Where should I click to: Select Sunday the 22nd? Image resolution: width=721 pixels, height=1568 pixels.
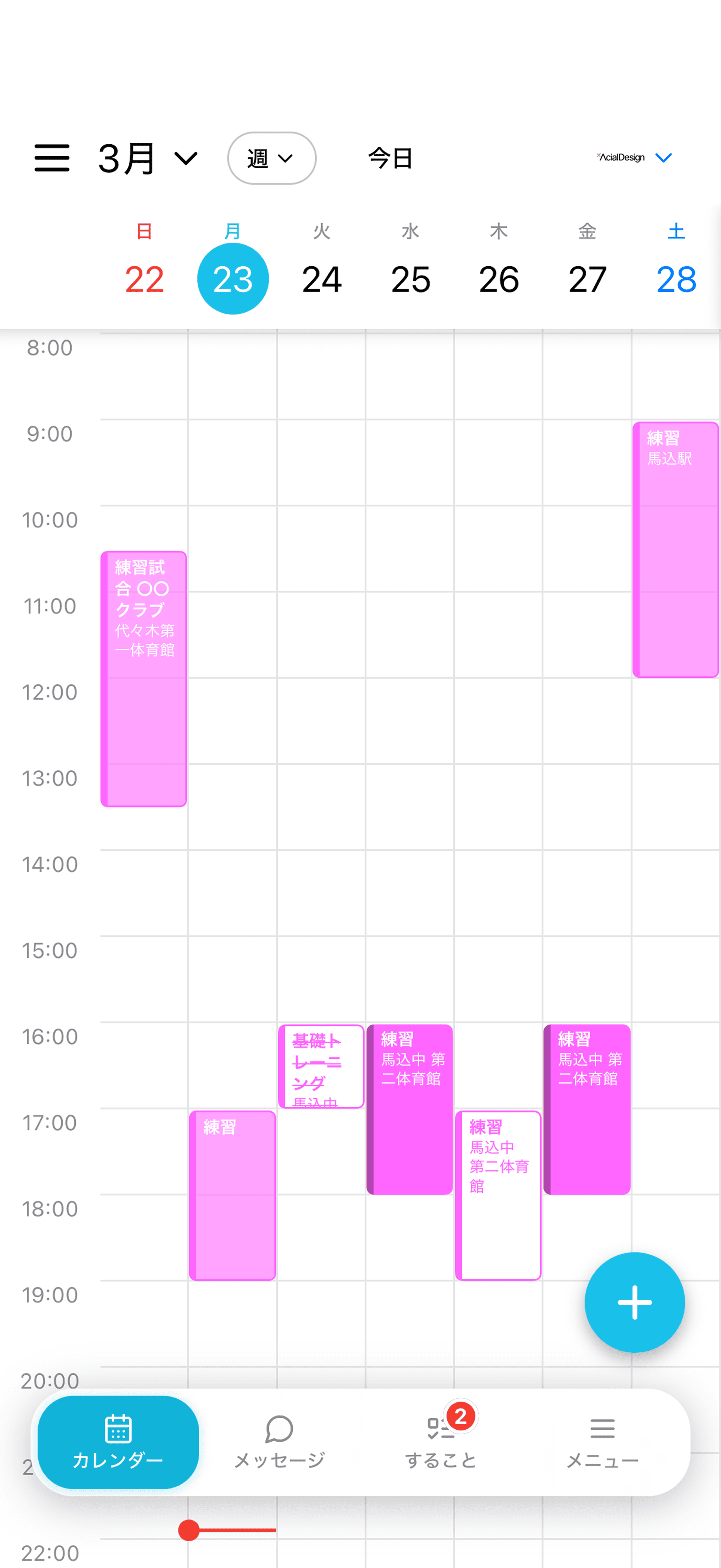pos(144,279)
